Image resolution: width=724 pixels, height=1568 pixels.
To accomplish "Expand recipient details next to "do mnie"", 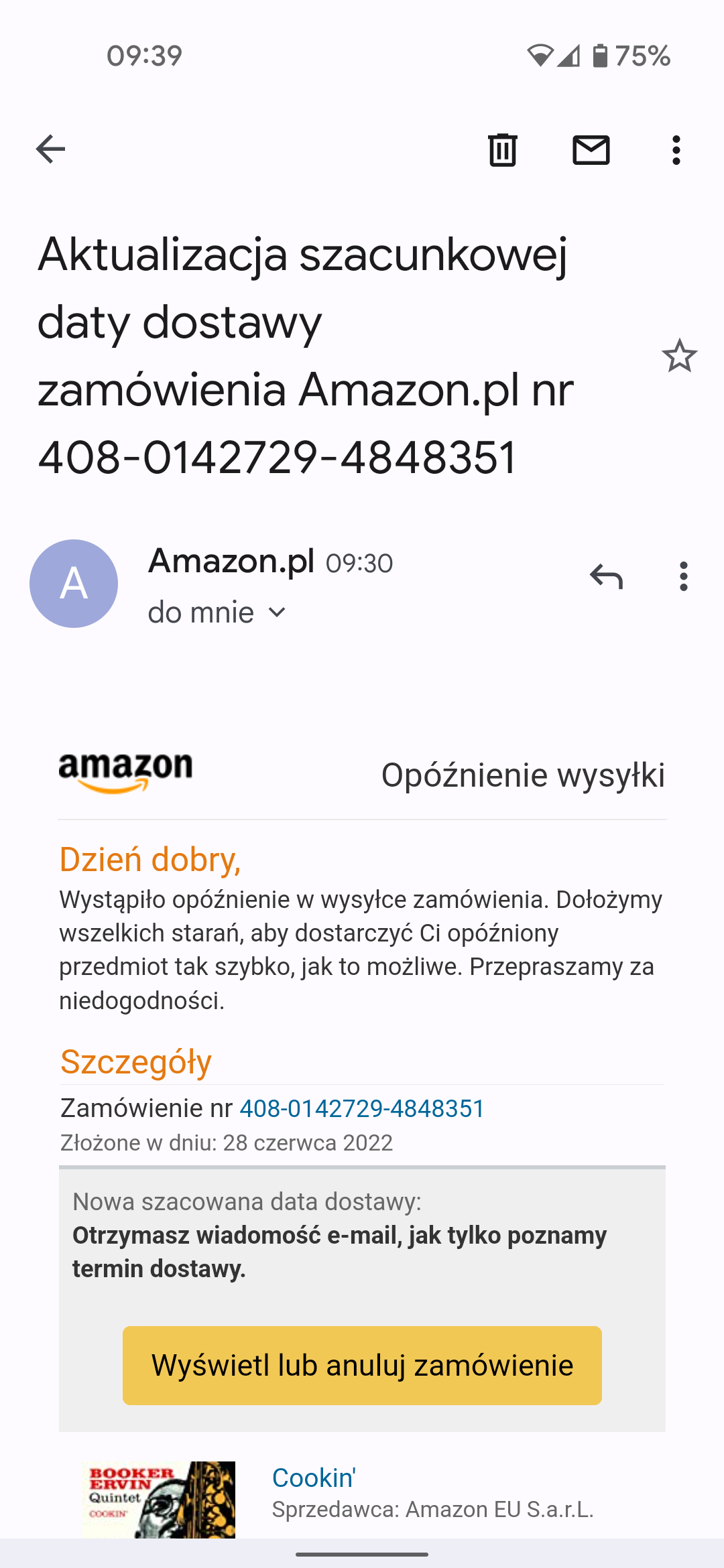I will coord(276,612).
